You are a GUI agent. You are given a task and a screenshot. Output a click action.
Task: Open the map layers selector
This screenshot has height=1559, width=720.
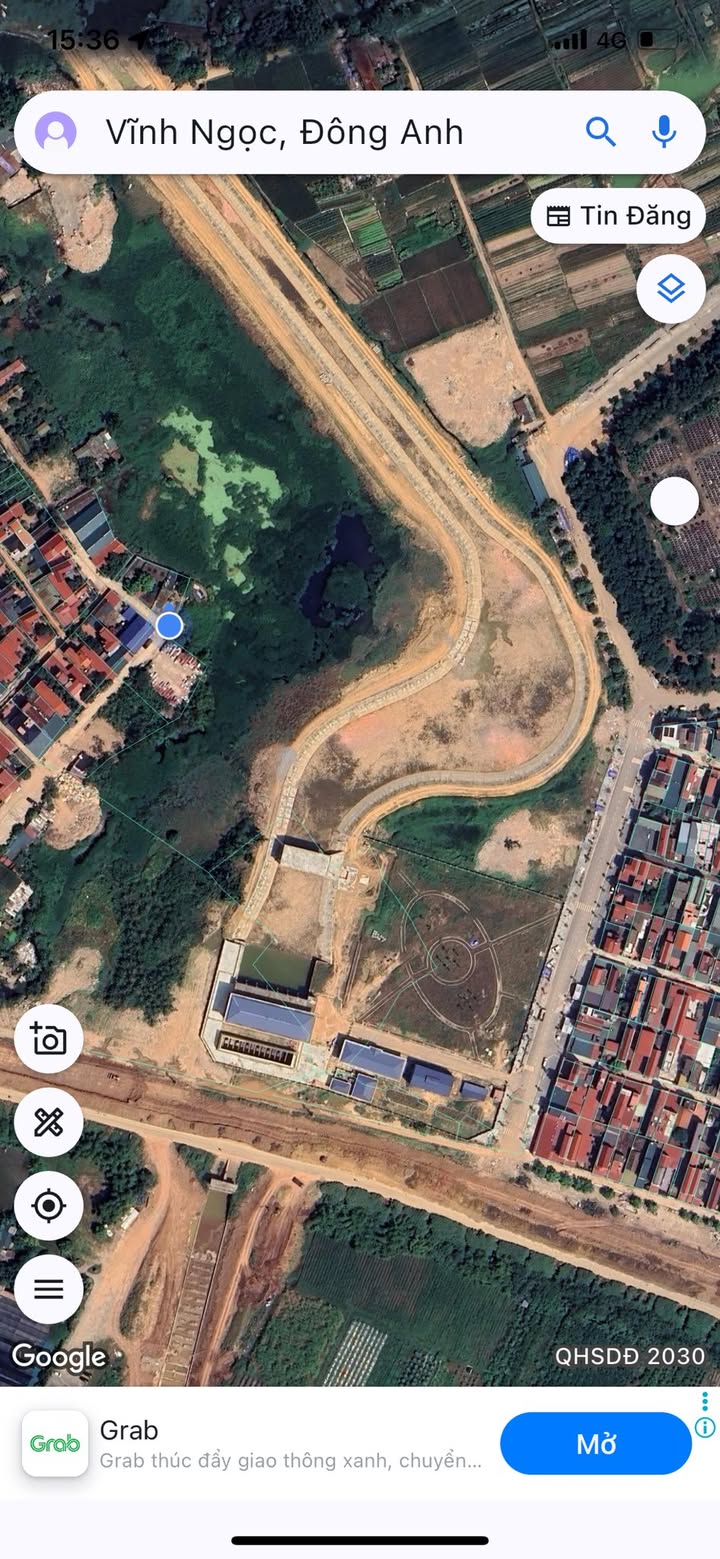click(671, 289)
